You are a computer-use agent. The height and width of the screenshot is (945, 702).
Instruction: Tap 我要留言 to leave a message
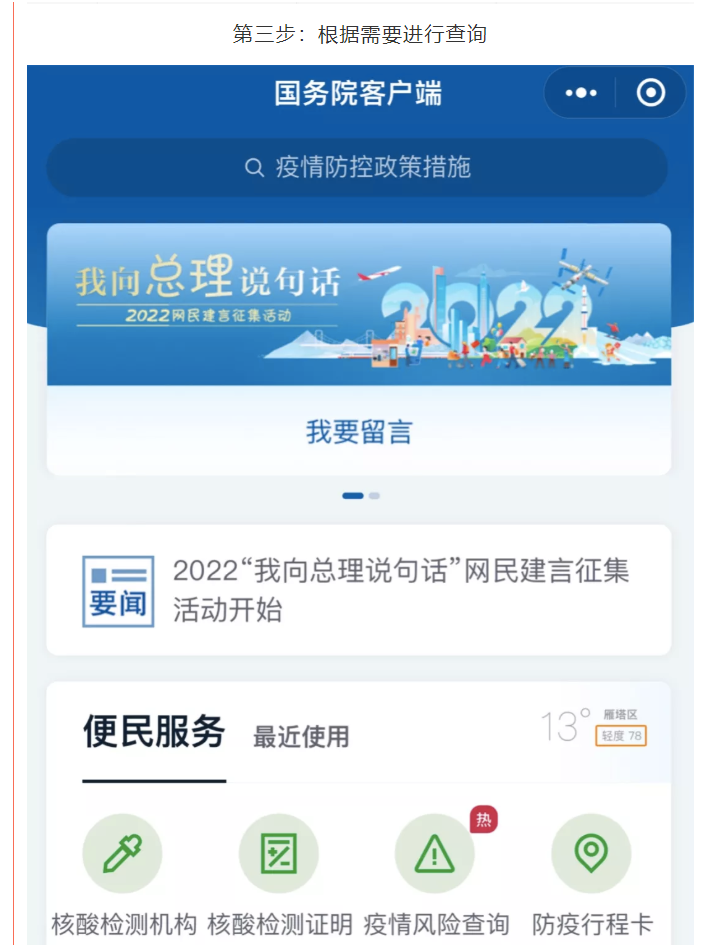(x=358, y=432)
